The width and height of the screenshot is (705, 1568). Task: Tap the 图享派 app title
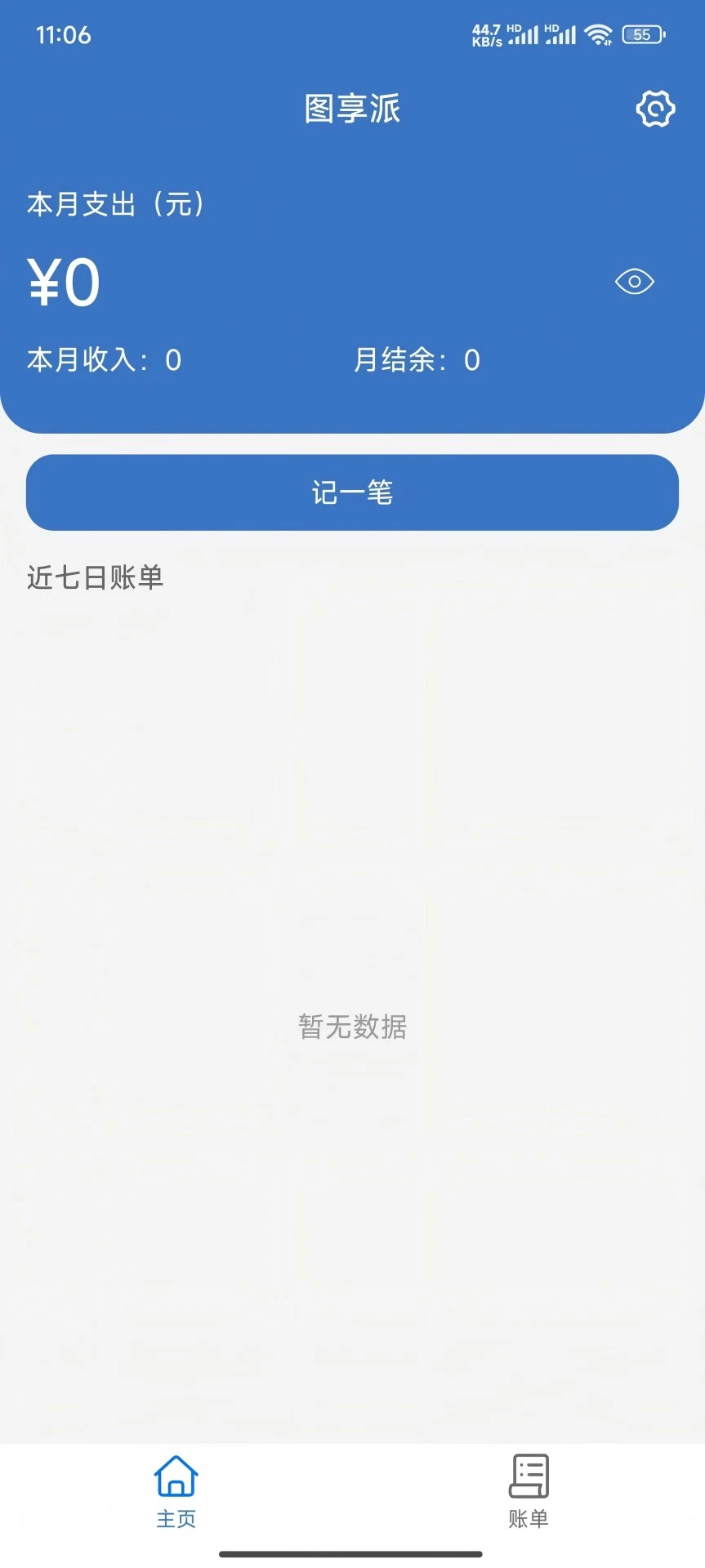[352, 109]
